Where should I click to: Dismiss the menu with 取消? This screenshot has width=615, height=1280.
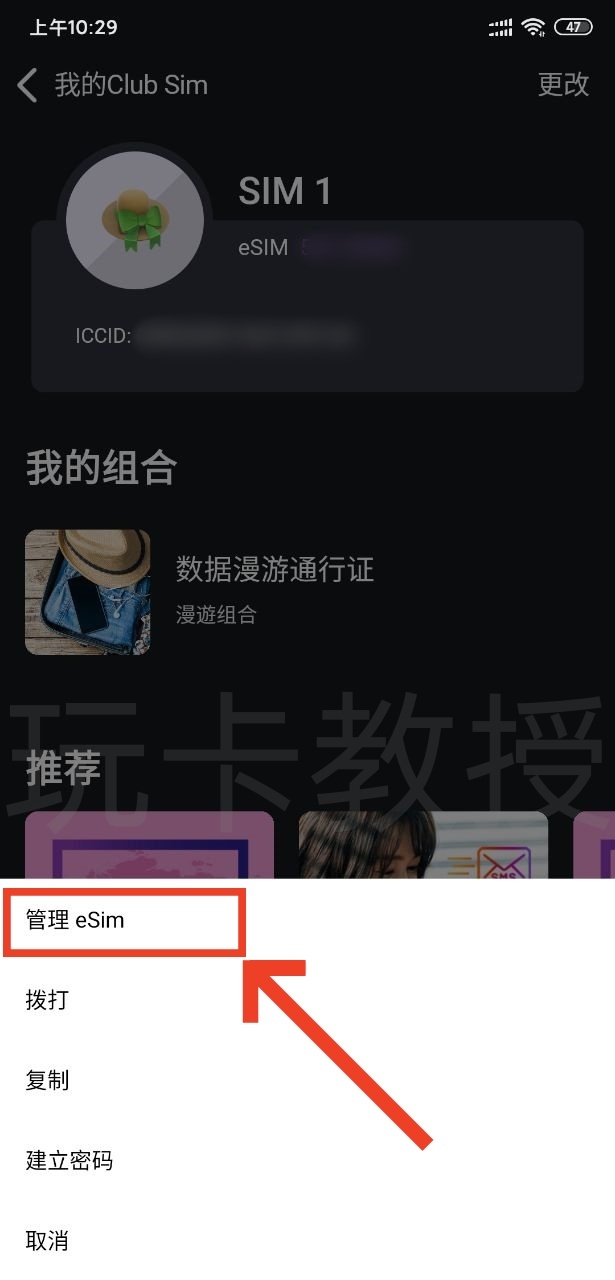click(x=47, y=1241)
